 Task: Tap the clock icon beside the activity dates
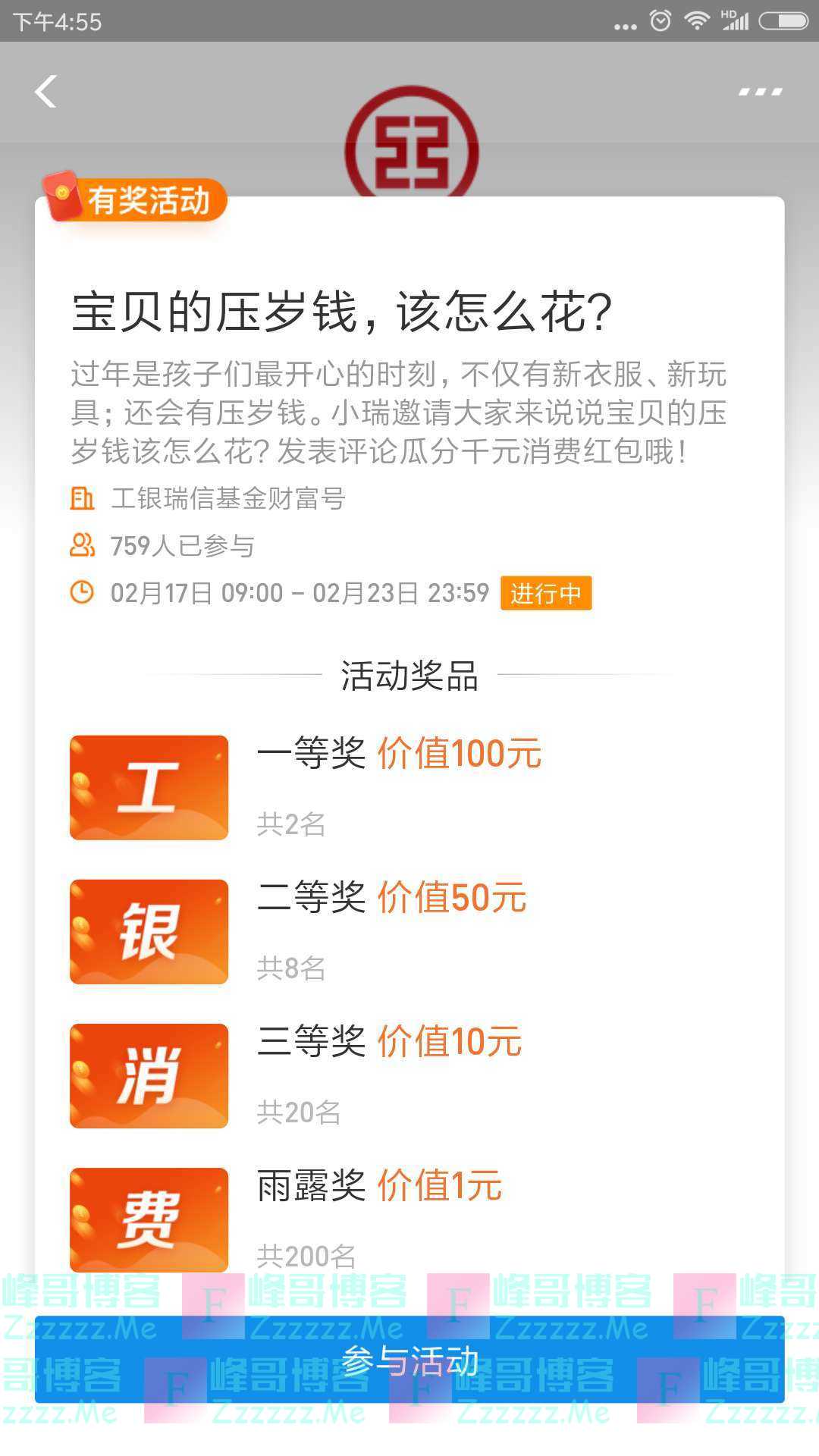pyautogui.click(x=83, y=594)
